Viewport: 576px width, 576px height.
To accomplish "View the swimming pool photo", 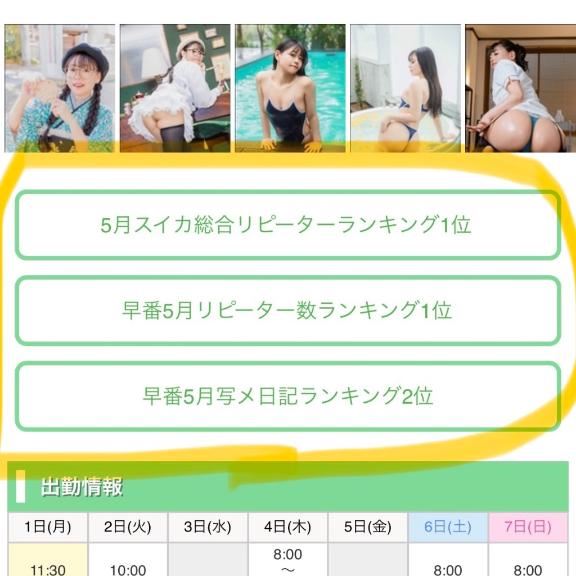I will pos(290,88).
